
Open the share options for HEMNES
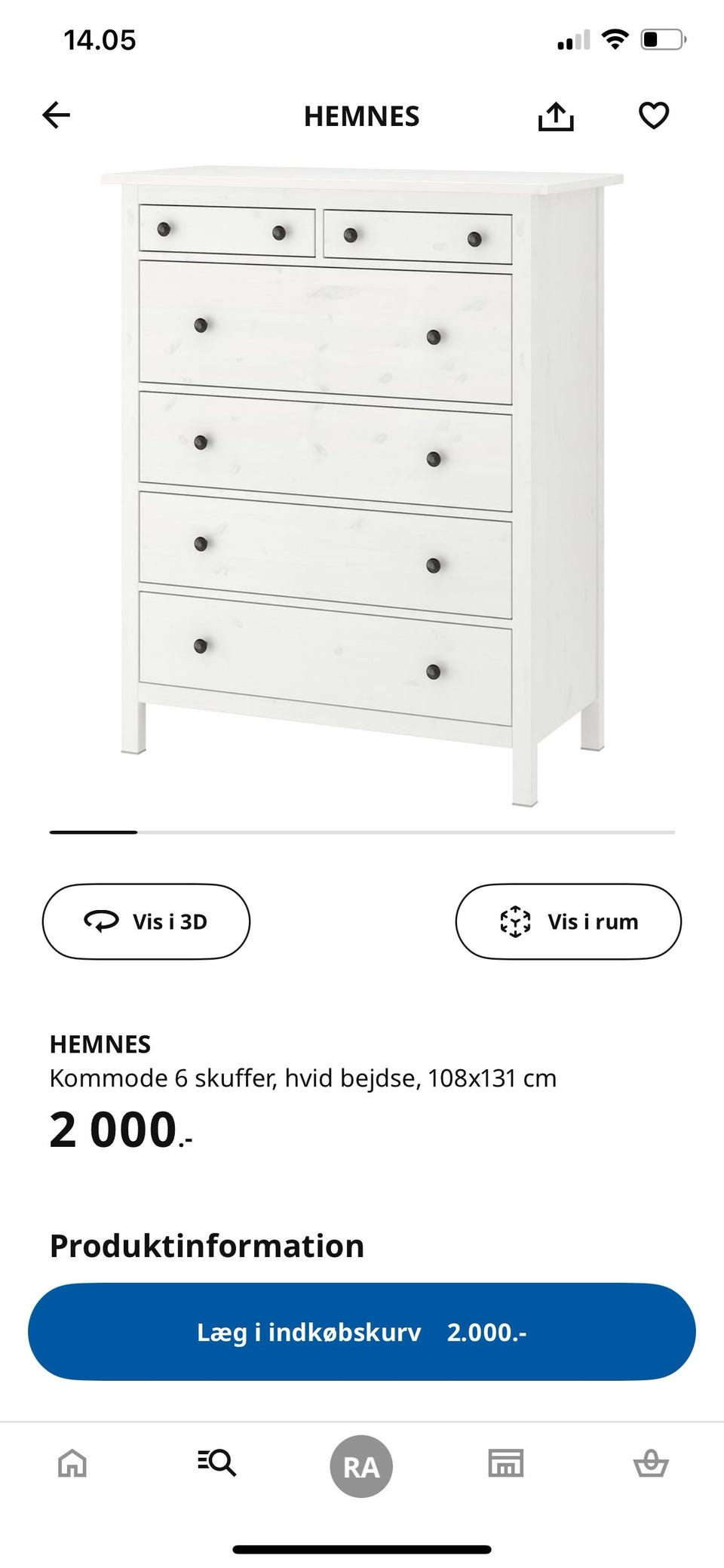556,115
